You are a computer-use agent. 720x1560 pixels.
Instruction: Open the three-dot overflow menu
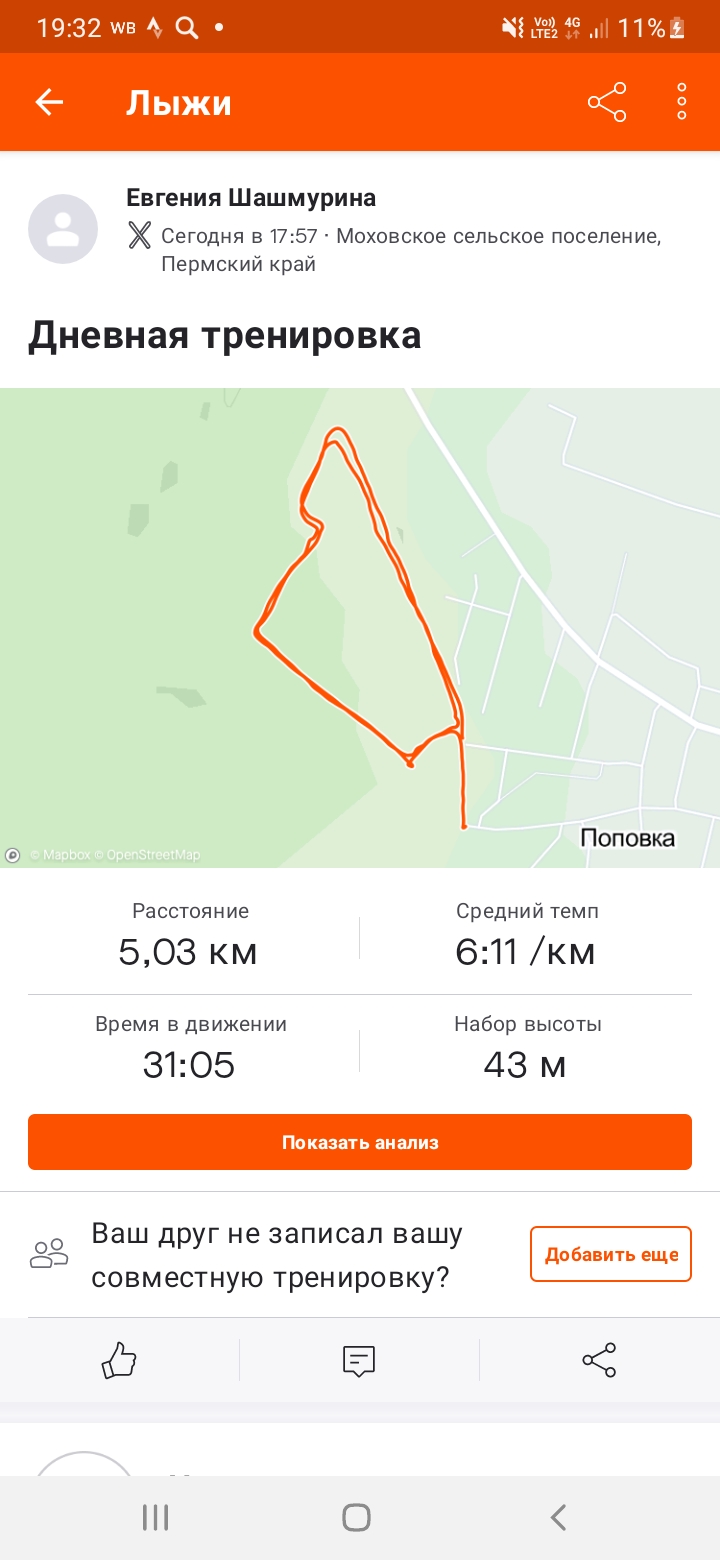682,102
